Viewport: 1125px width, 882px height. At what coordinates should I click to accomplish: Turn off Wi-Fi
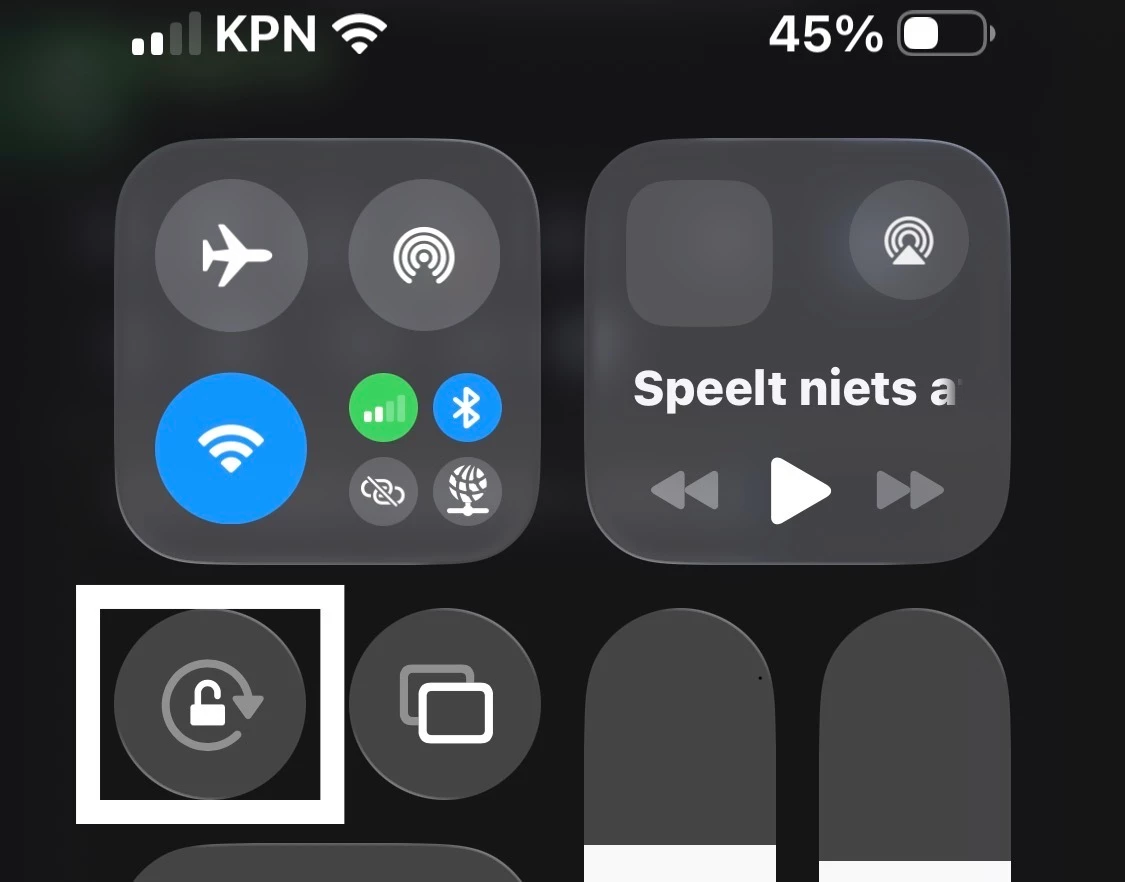coord(231,448)
